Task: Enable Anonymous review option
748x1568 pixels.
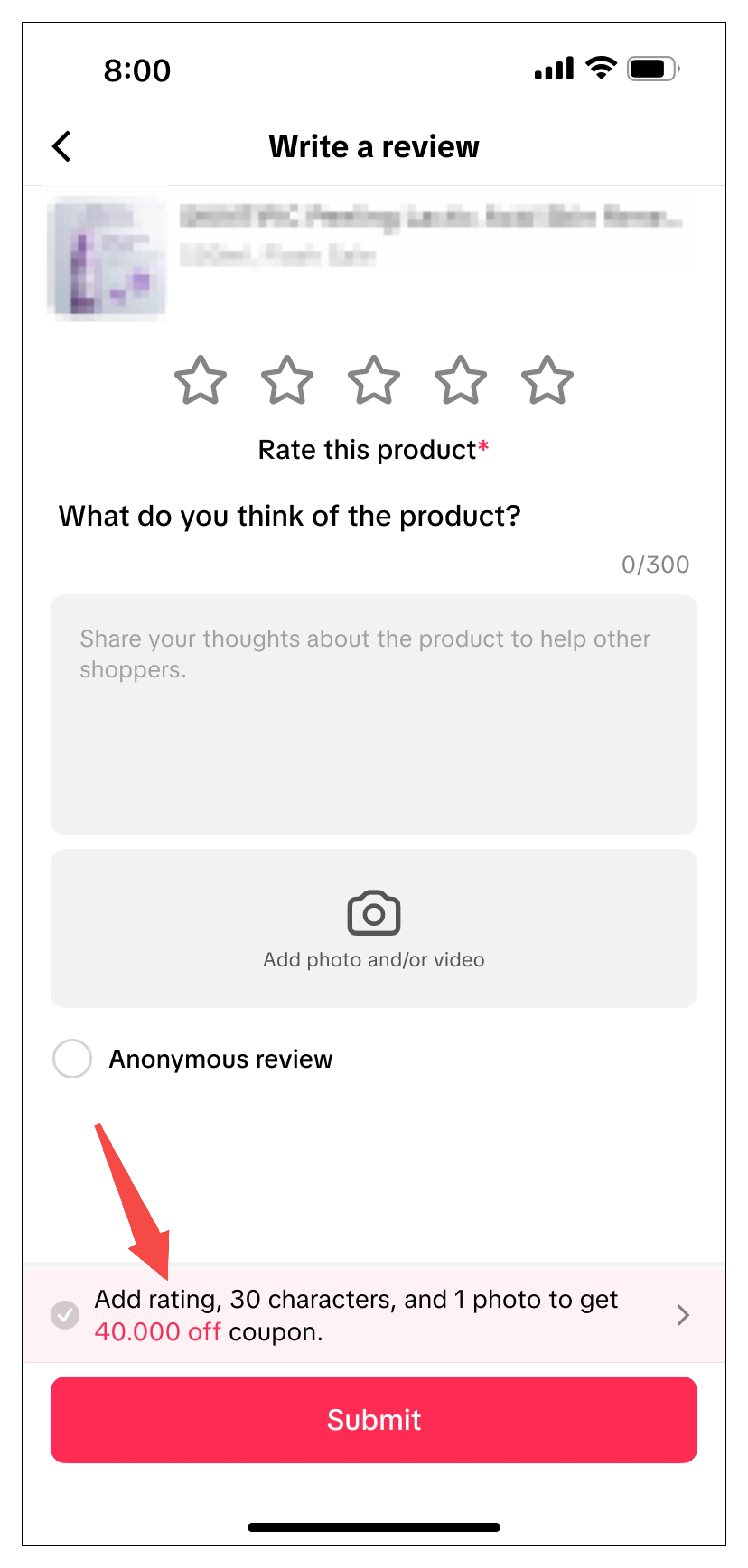Action: [72, 1059]
